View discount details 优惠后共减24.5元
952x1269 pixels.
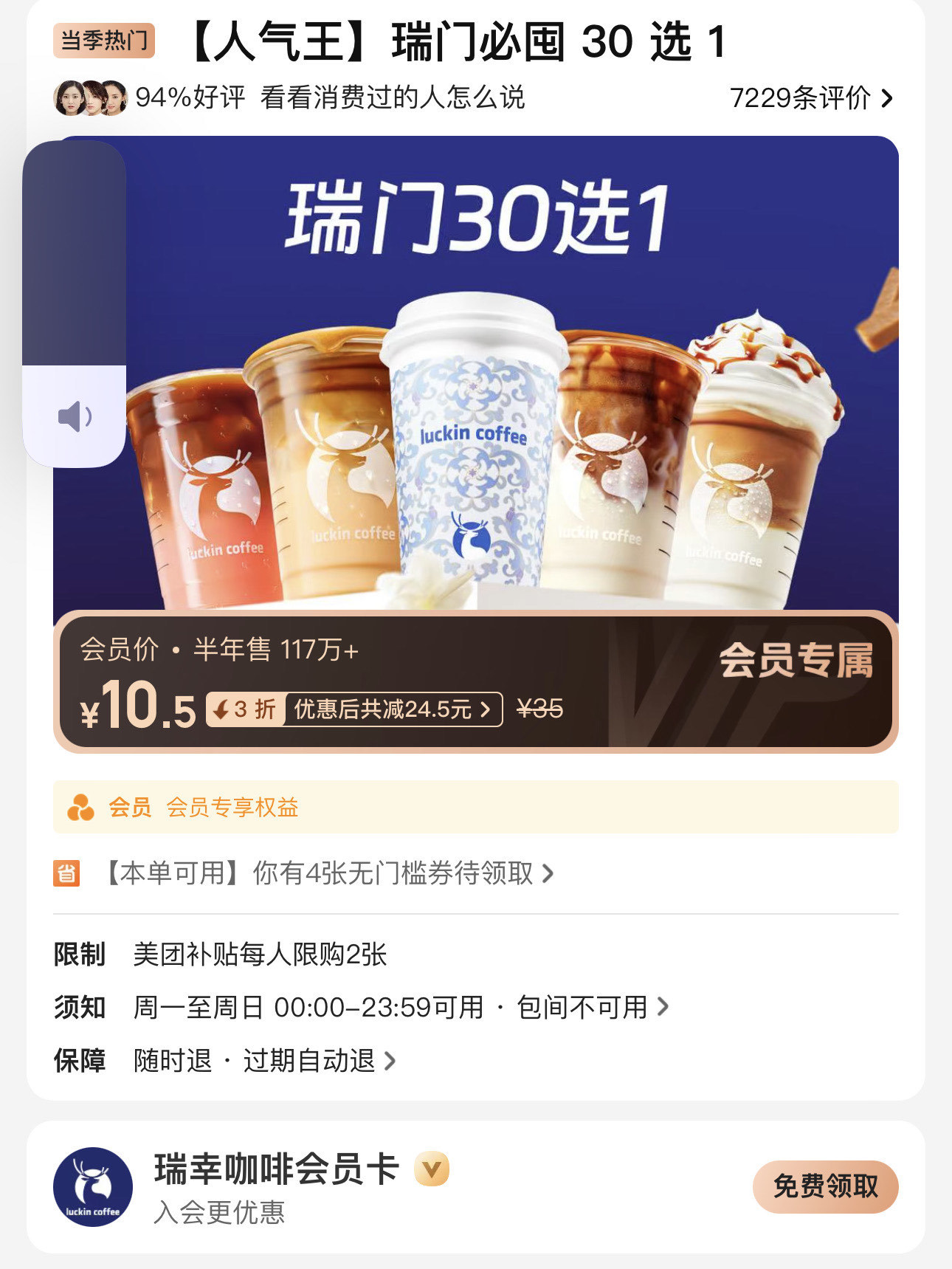pos(392,709)
